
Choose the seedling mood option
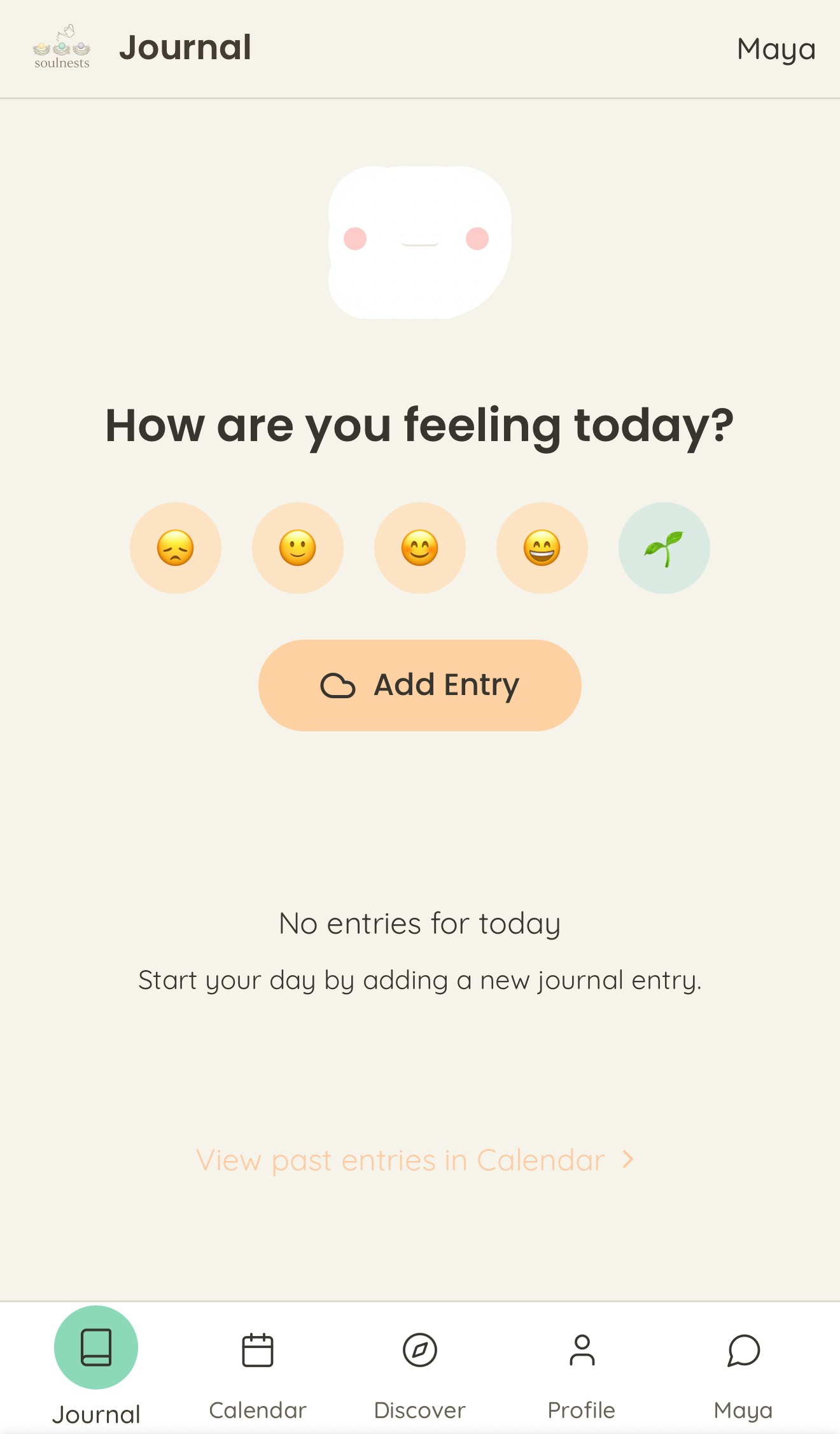[664, 548]
